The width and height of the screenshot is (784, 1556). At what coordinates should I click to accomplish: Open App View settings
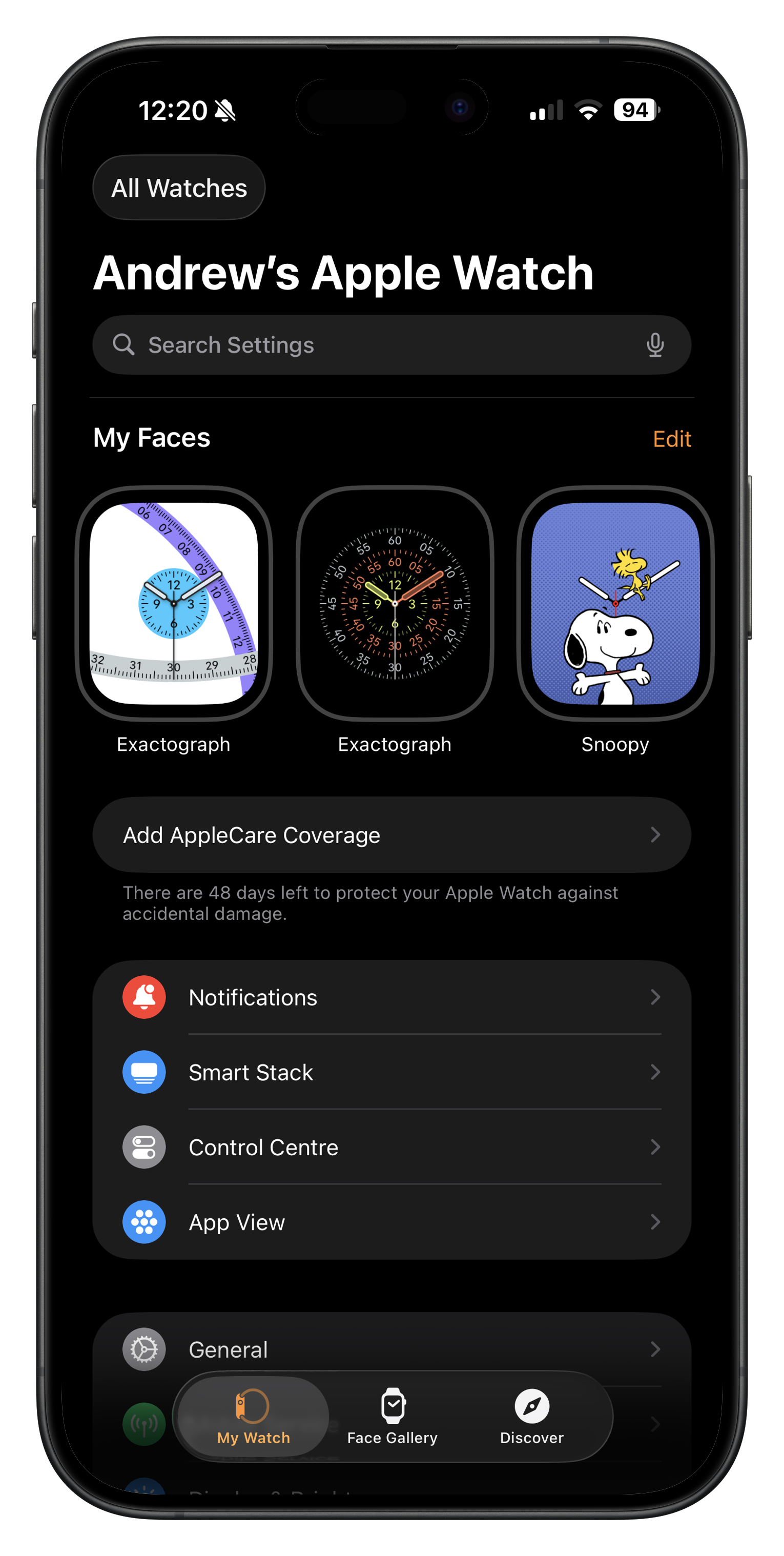tap(391, 1222)
